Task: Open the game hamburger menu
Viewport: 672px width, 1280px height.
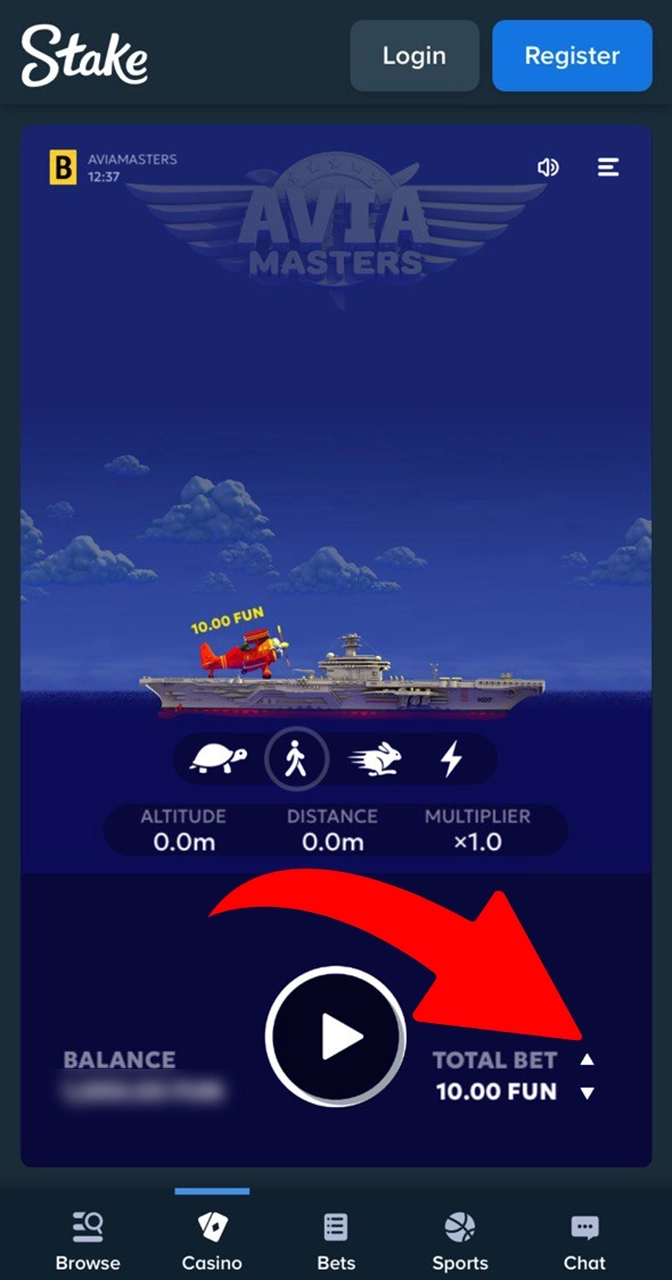Action: pyautogui.click(x=608, y=168)
